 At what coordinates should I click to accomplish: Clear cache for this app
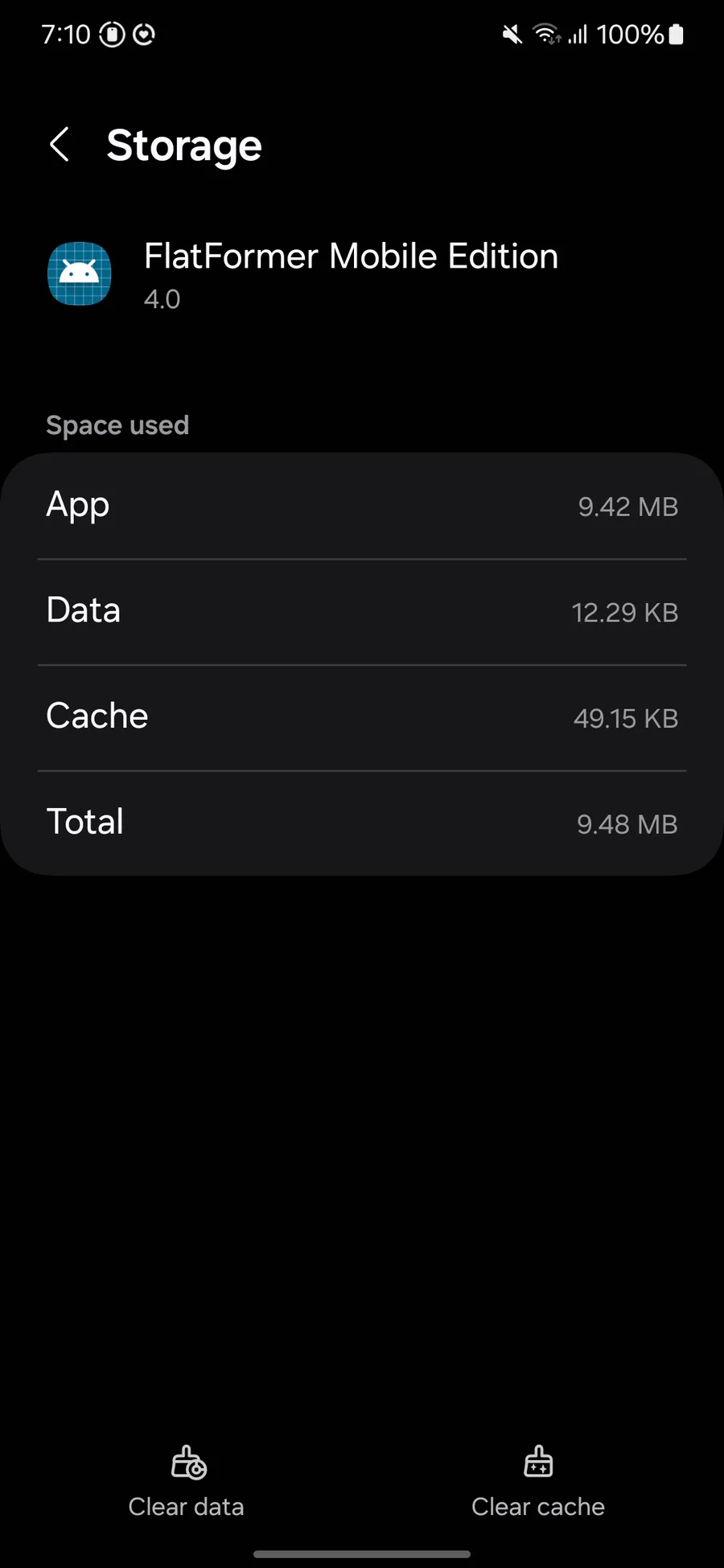point(538,1482)
